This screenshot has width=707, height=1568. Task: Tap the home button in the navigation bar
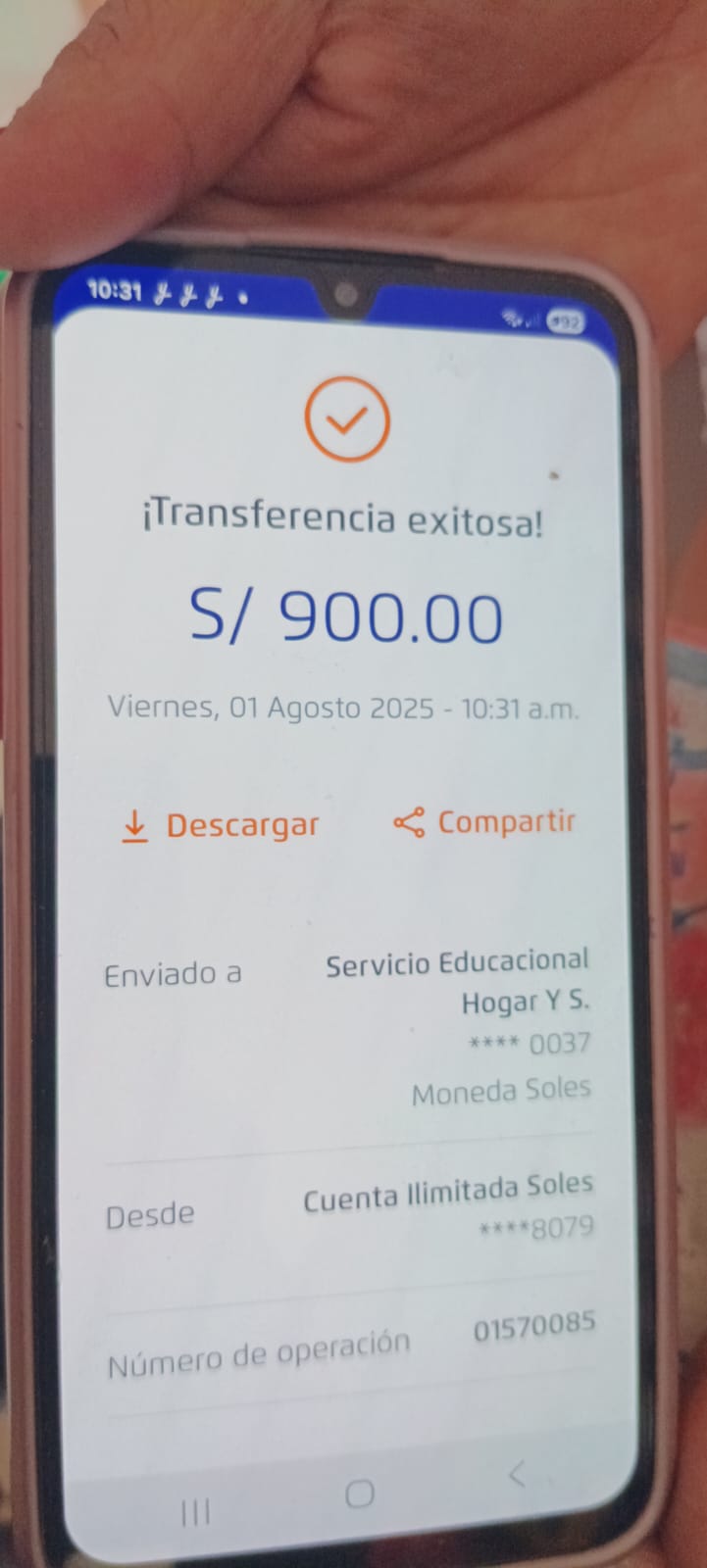[x=360, y=1494]
